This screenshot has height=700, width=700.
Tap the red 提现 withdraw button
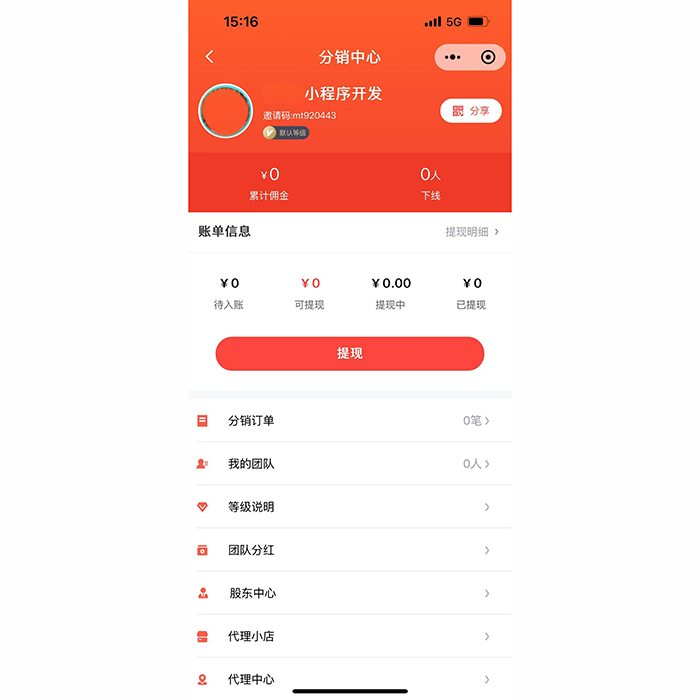coord(350,354)
